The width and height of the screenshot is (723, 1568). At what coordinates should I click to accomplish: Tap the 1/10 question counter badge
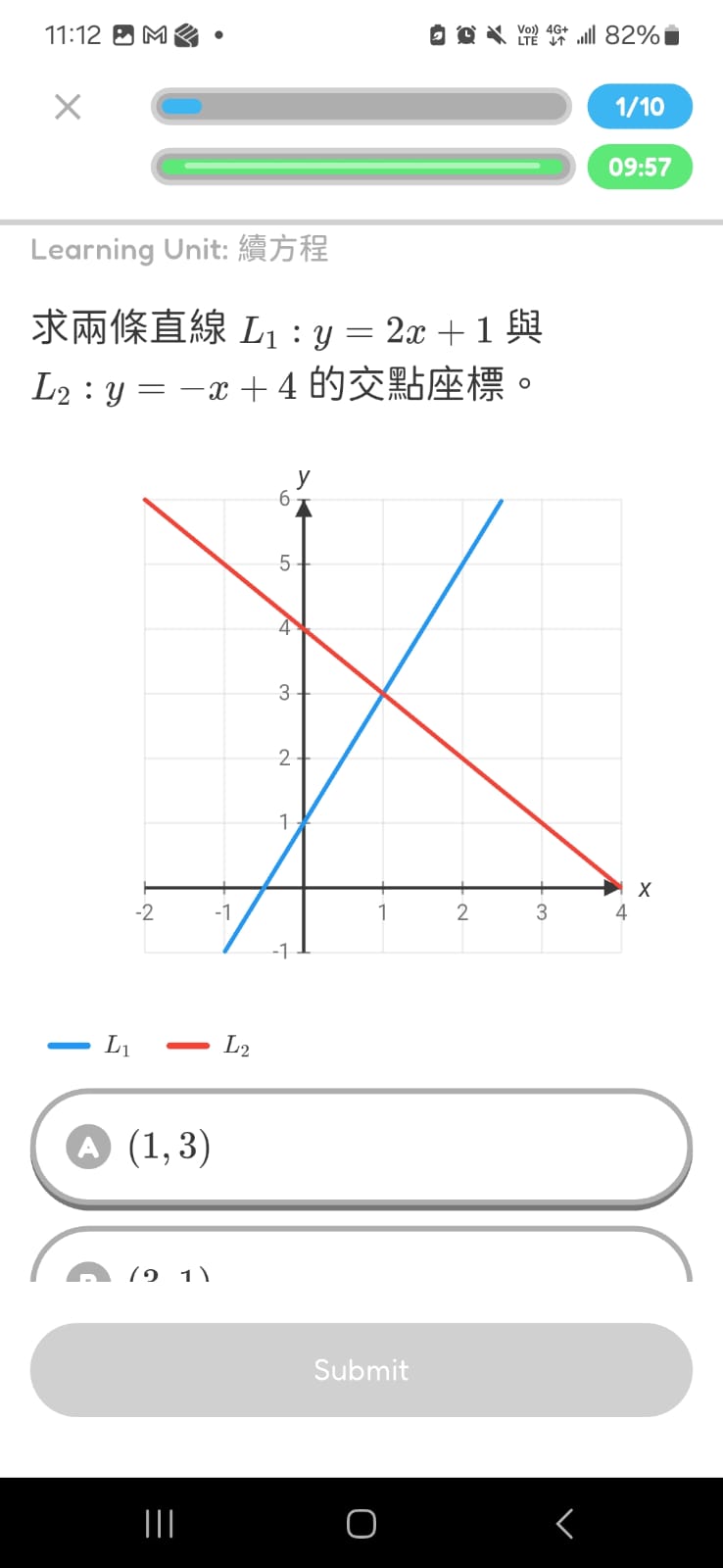639,106
